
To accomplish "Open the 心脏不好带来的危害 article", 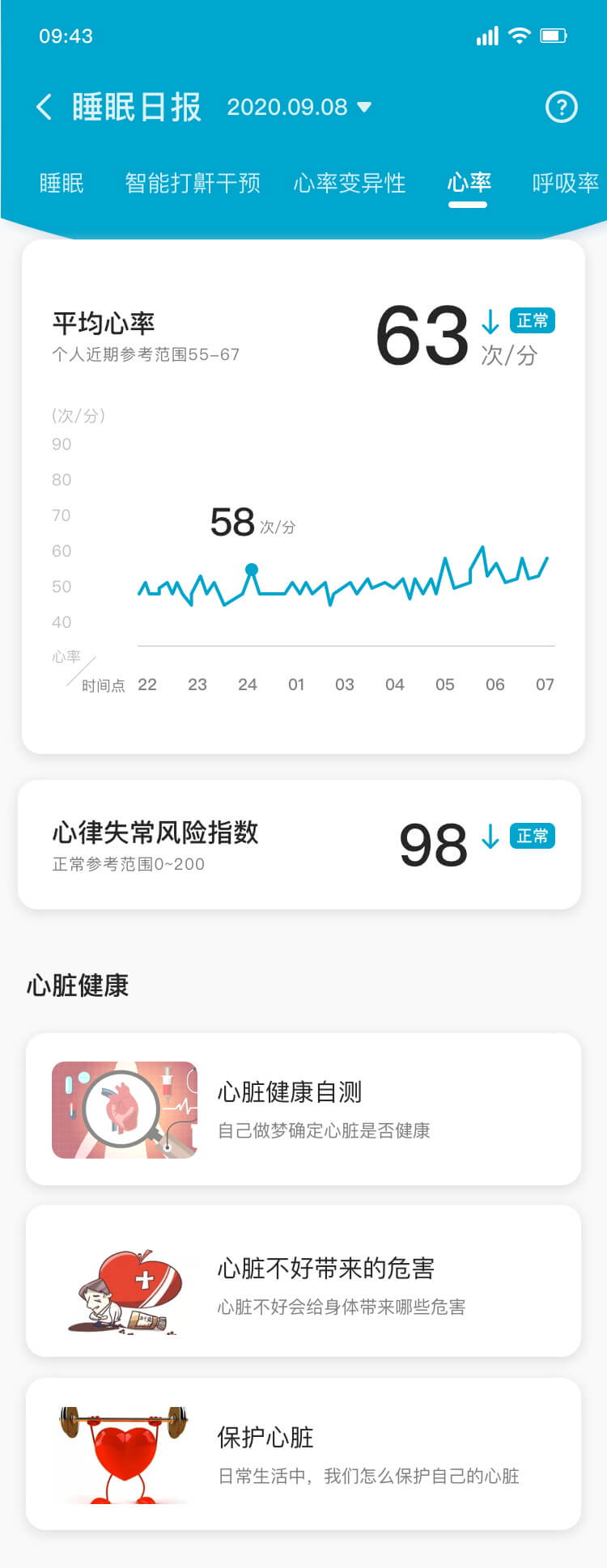I will pos(303,1281).
